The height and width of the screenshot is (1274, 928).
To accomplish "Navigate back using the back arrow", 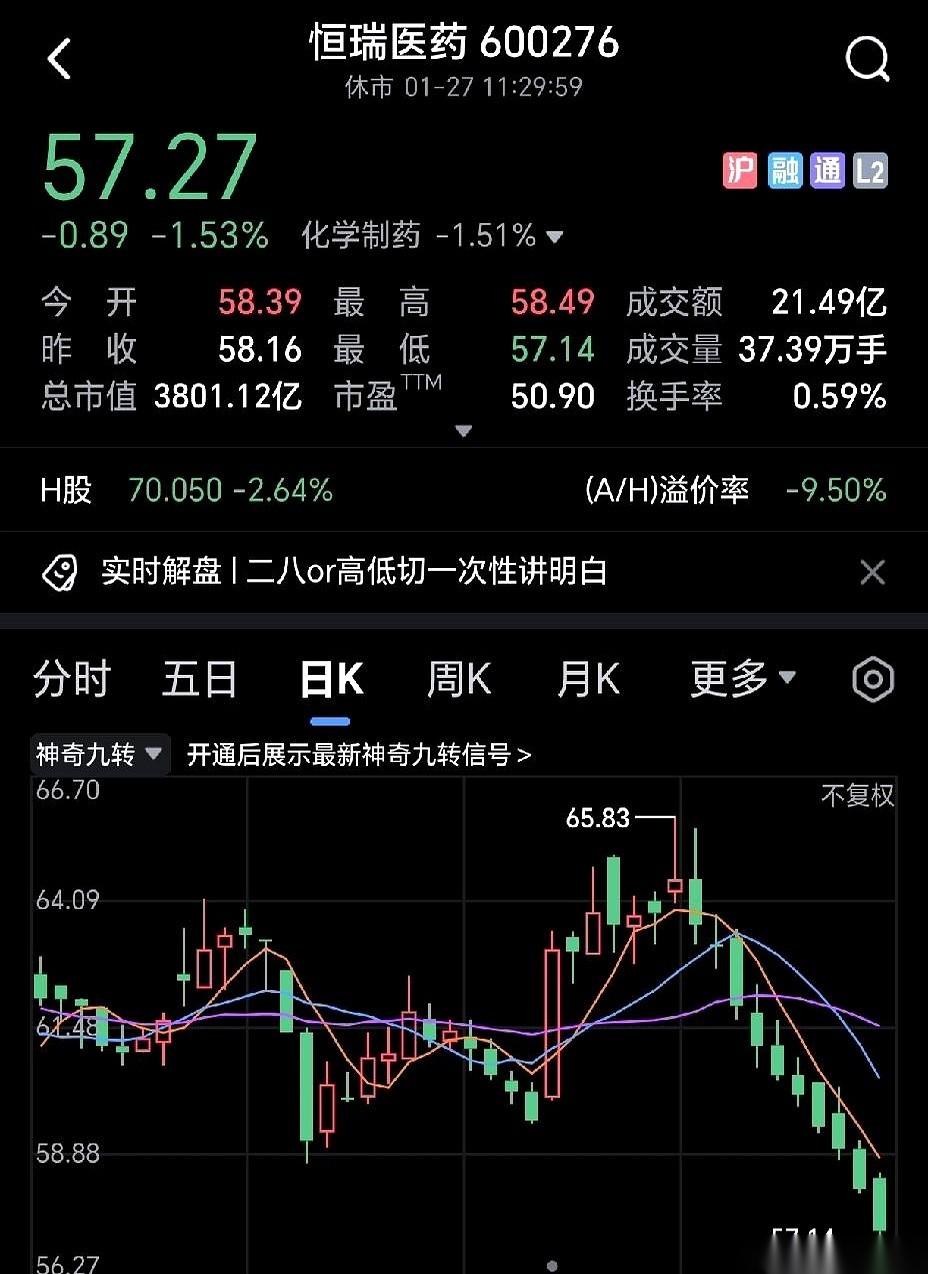I will point(60,57).
